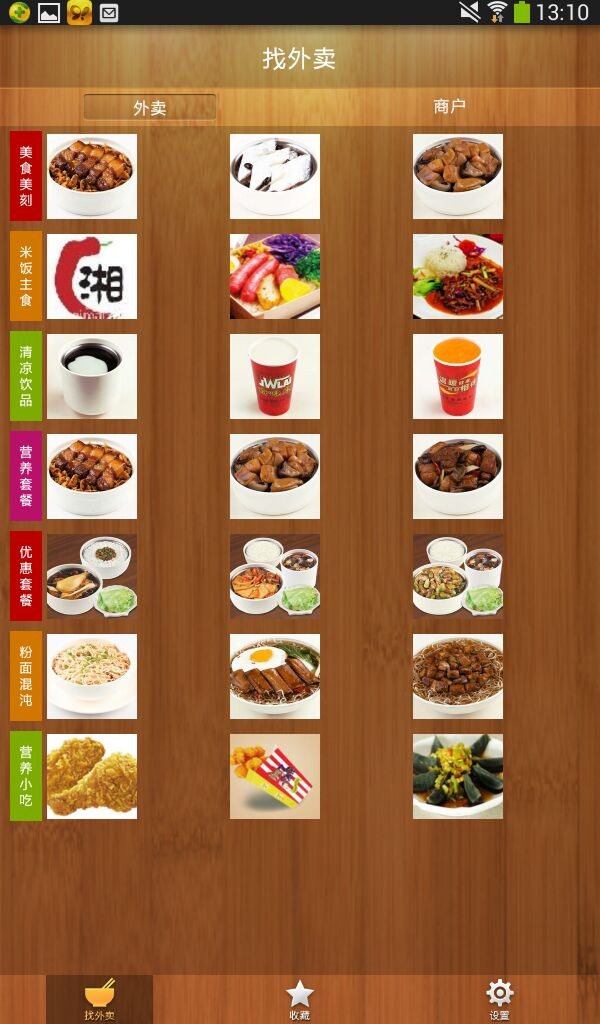Screen dimensions: 600x1024
Task: Tap the 找外卖 bottom tab
Action: tap(99, 999)
